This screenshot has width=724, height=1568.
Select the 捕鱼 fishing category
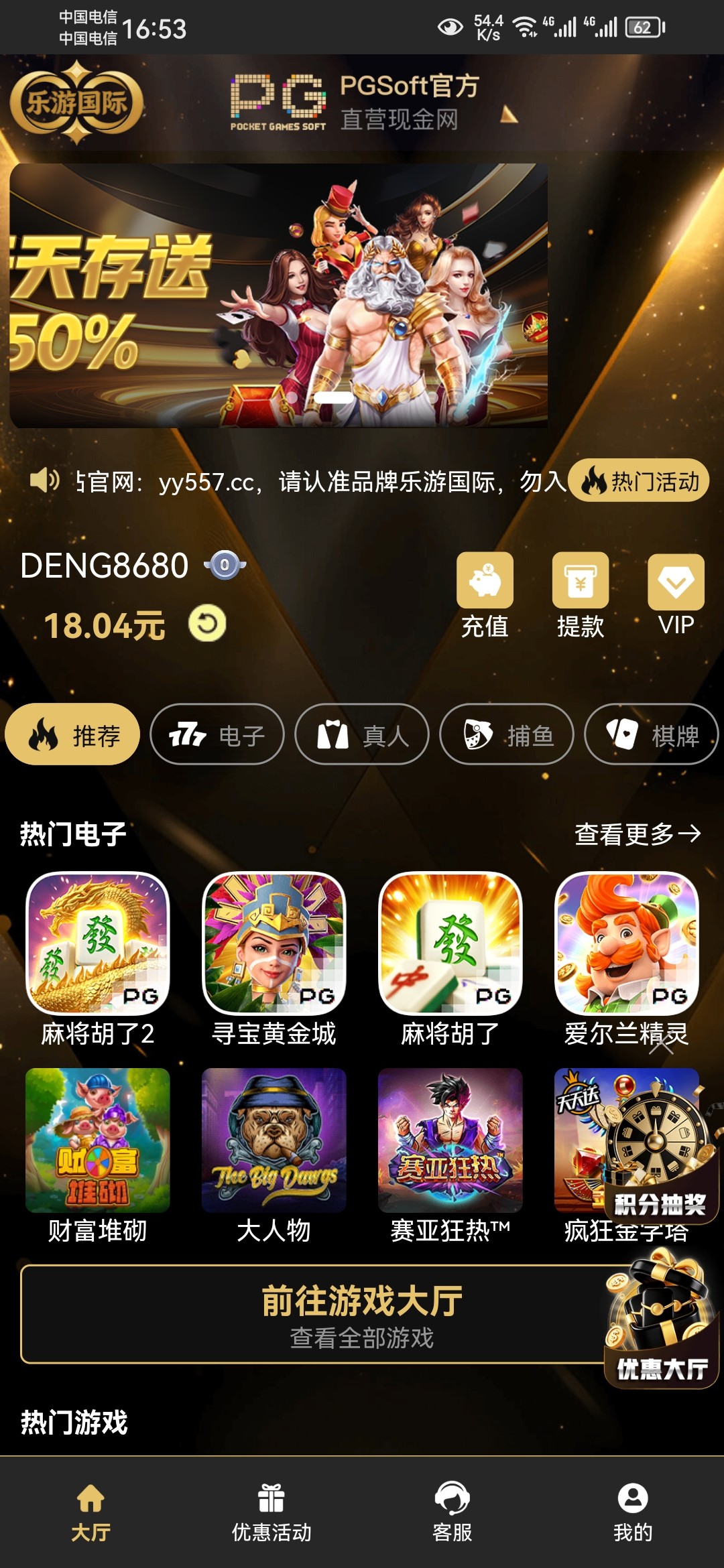click(506, 735)
